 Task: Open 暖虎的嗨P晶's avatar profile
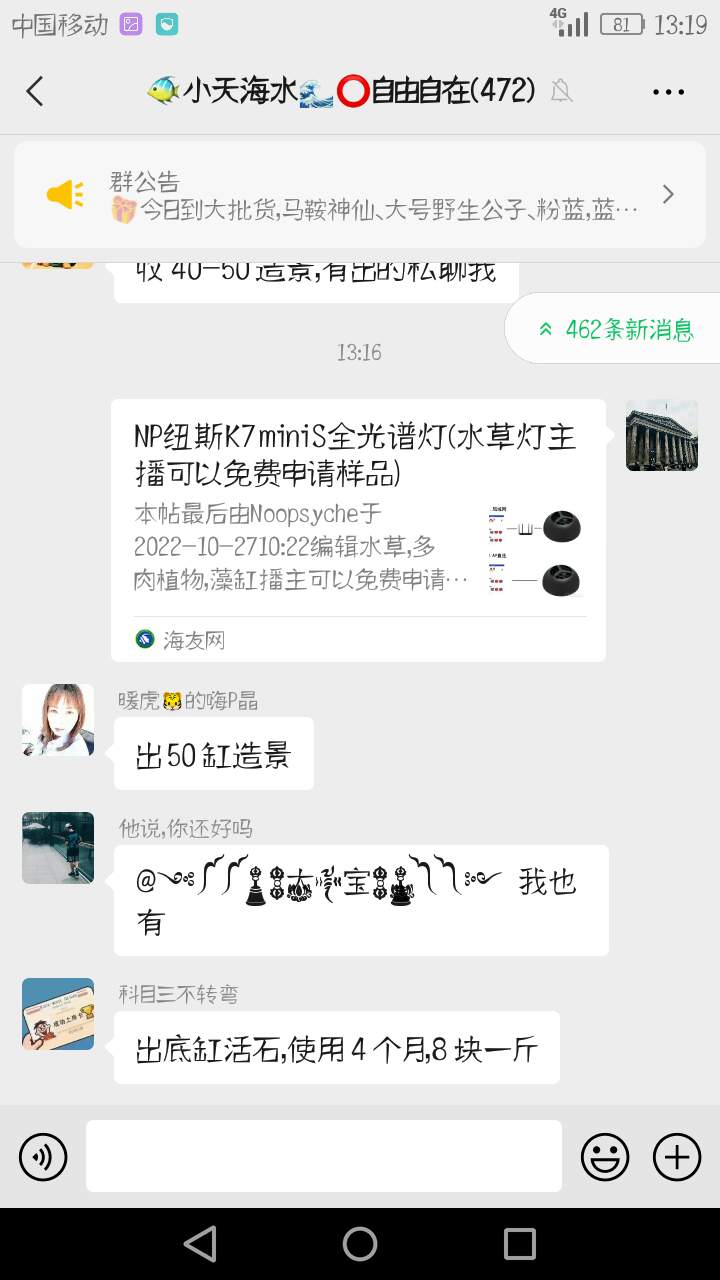pyautogui.click(x=58, y=720)
